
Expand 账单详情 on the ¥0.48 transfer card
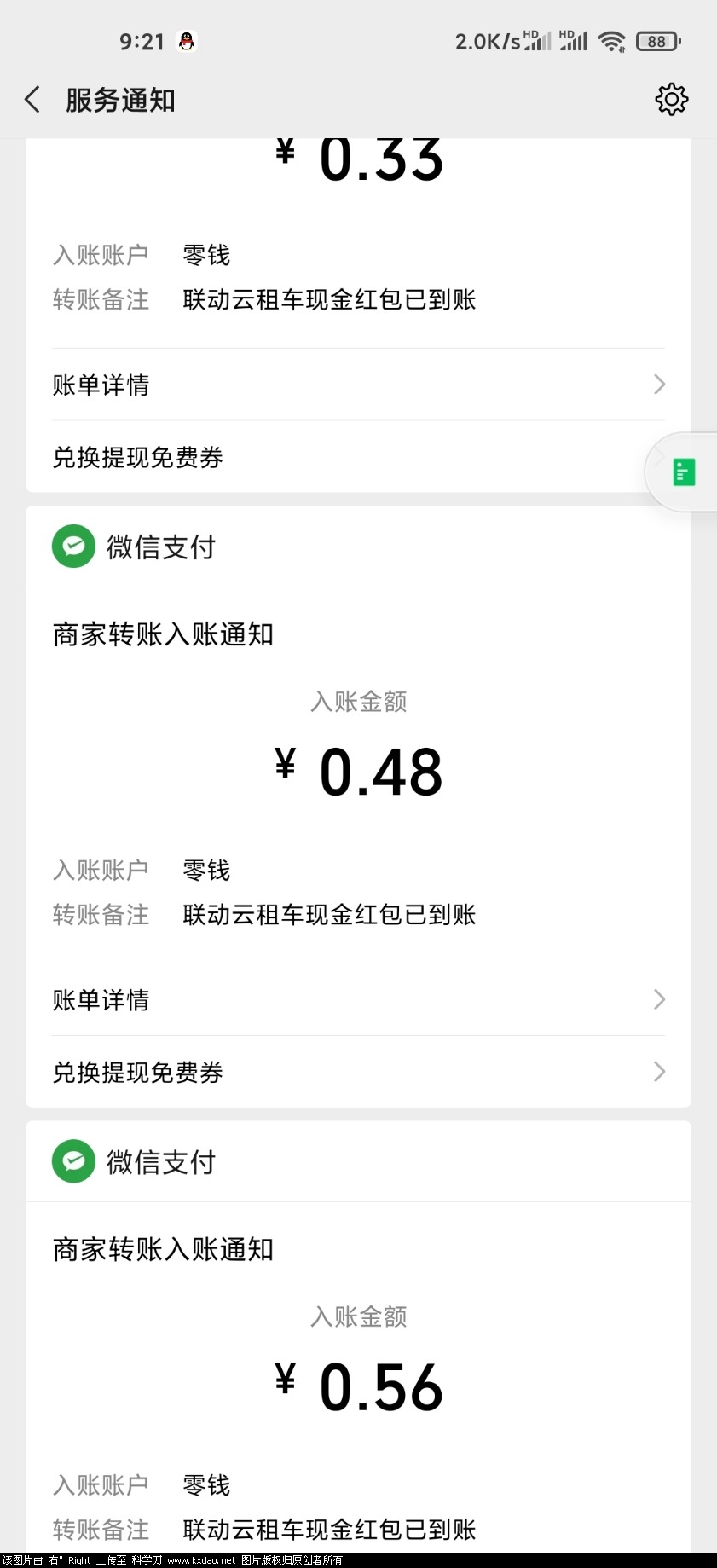[101, 999]
